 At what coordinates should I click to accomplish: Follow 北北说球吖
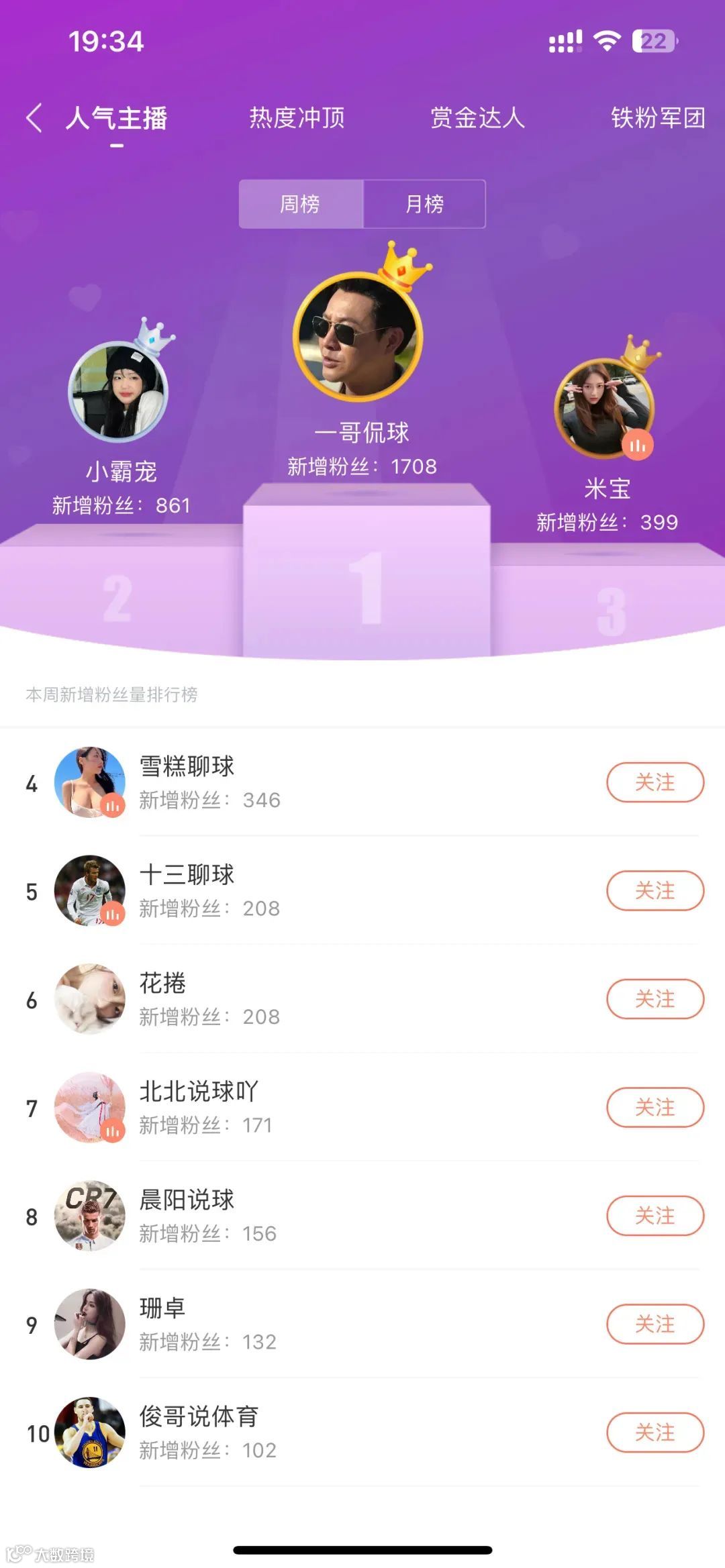pos(655,1108)
